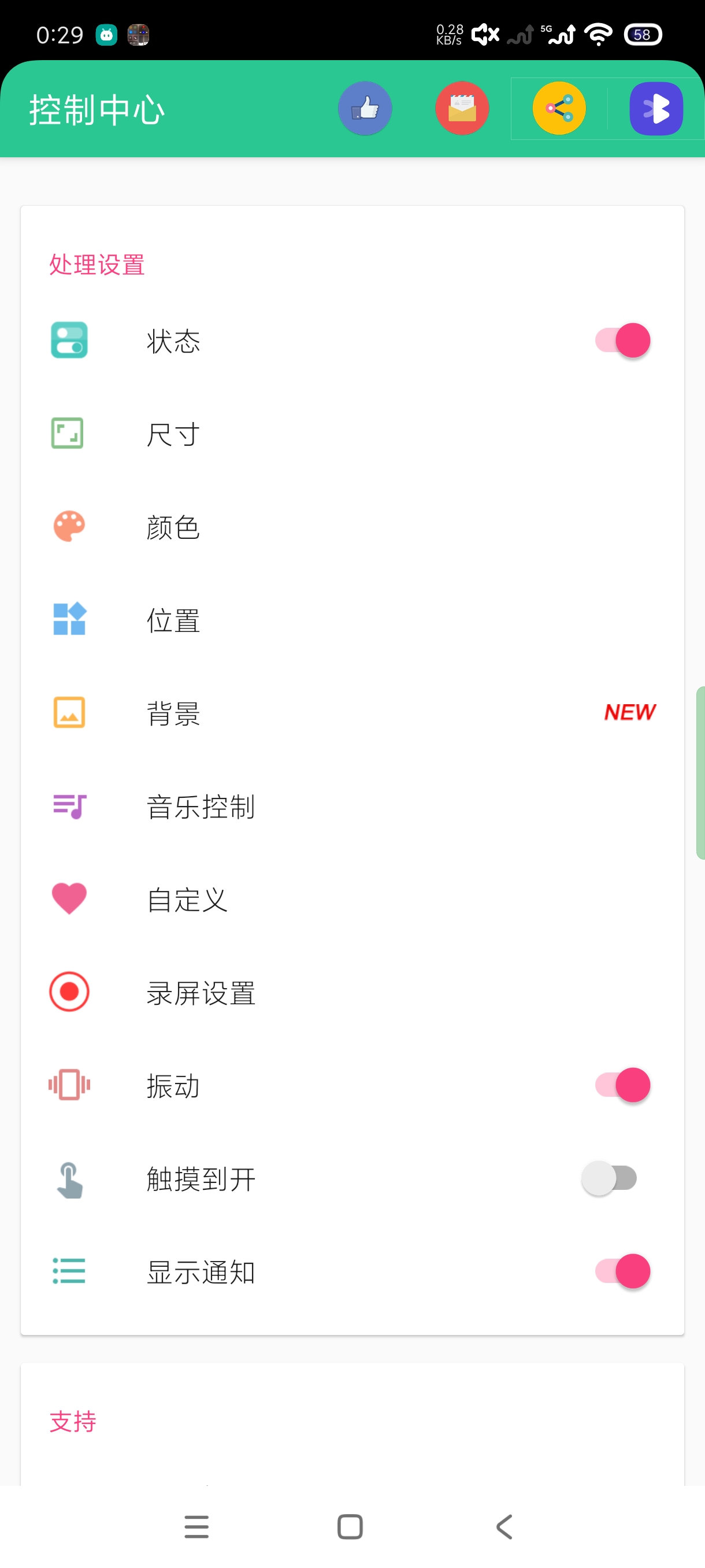The height and width of the screenshot is (1568, 705).
Task: Tap the yellow share icon
Action: tap(559, 108)
